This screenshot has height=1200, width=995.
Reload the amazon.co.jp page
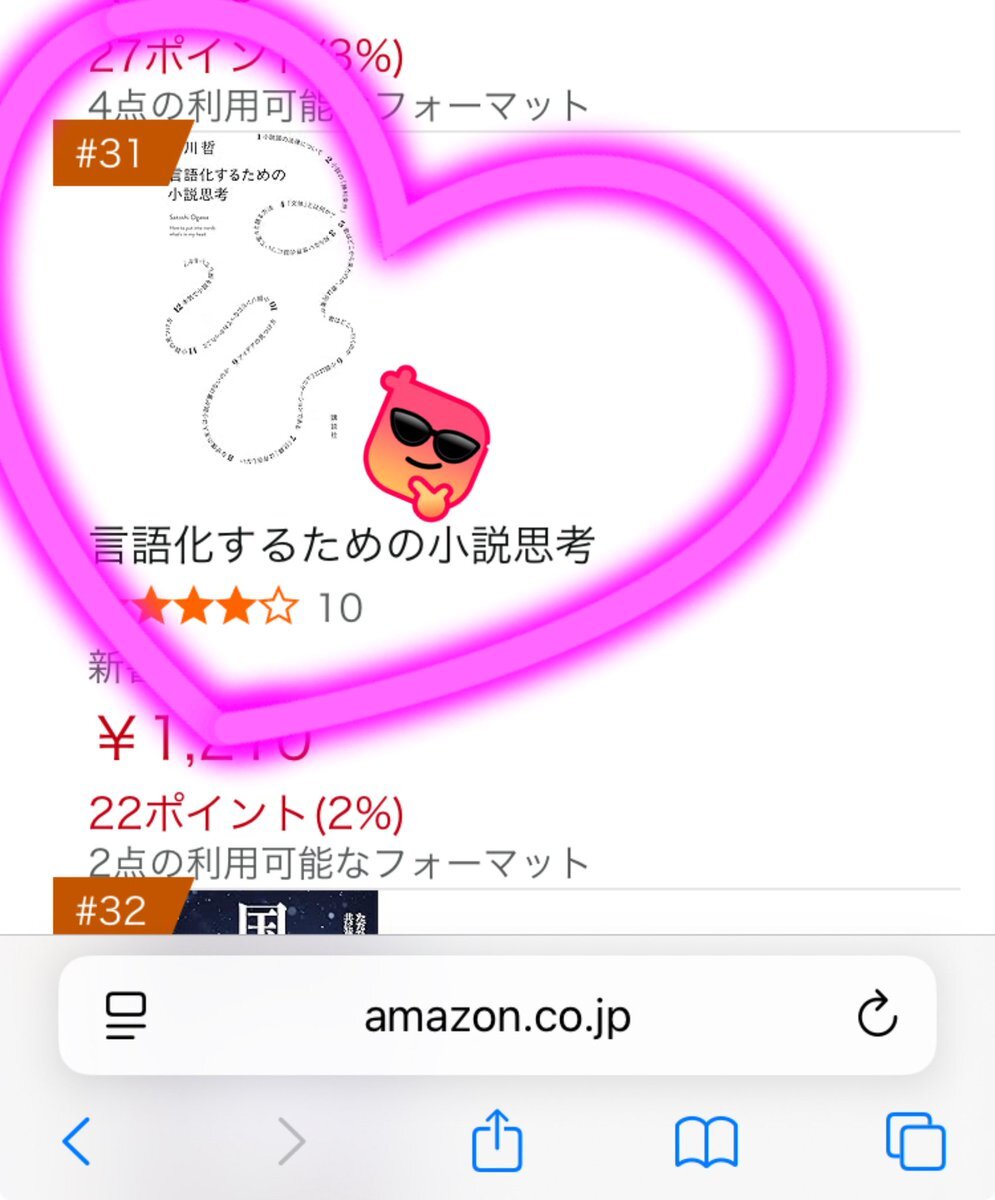(x=877, y=1017)
